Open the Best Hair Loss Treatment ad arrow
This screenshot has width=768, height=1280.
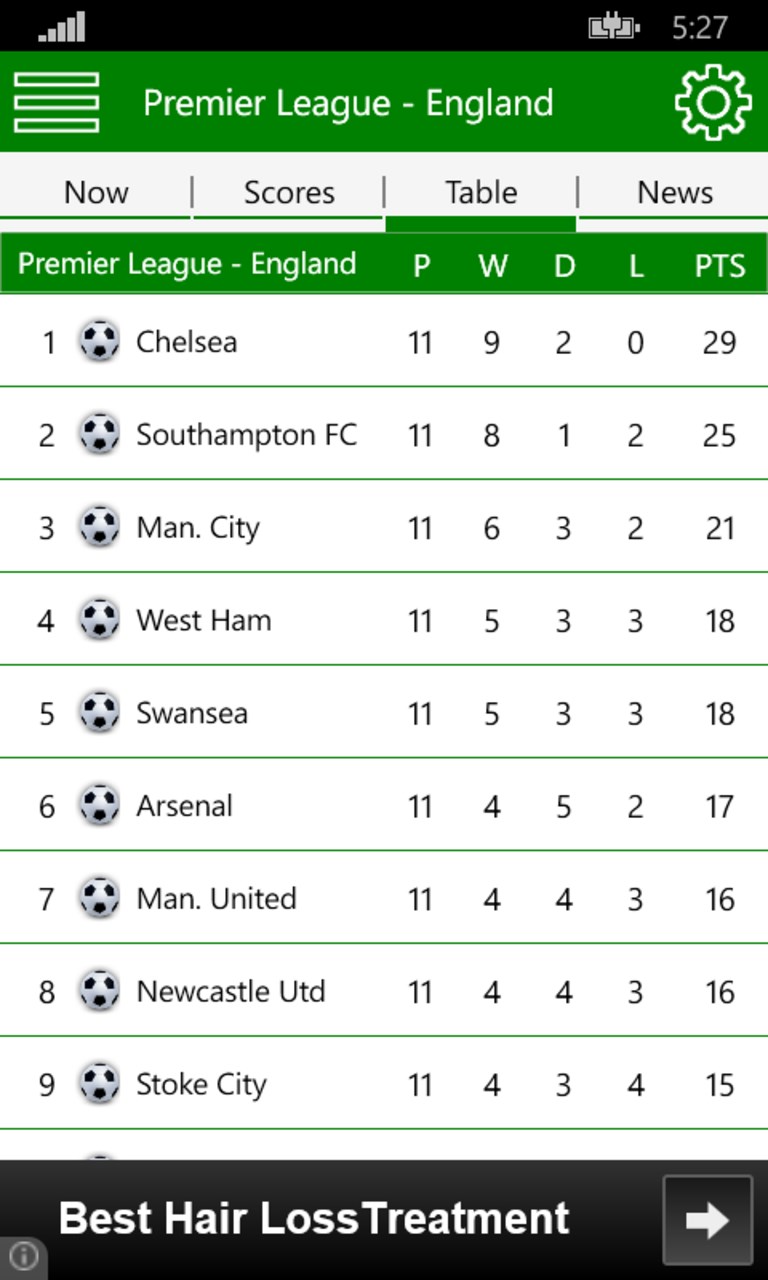point(707,1219)
